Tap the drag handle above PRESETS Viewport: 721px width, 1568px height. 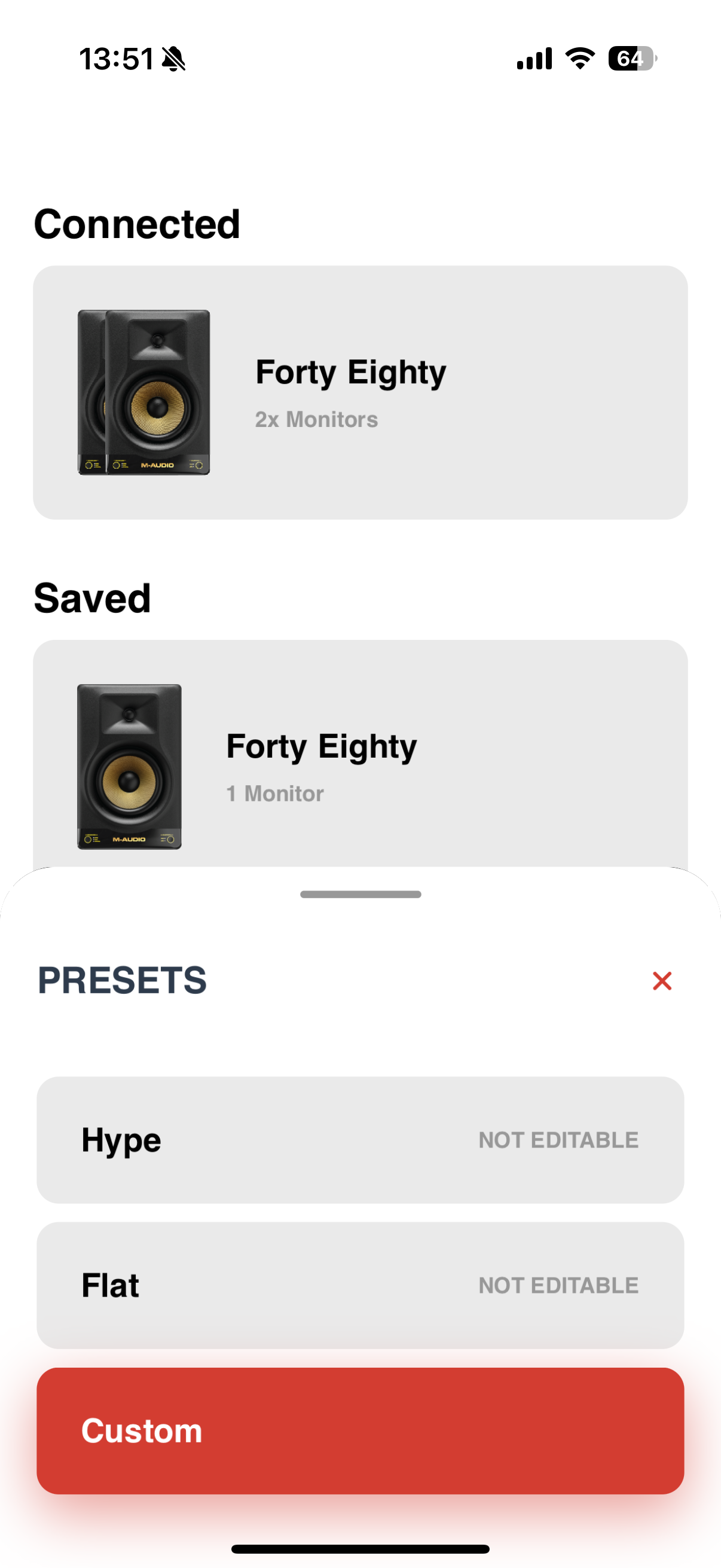(360, 894)
